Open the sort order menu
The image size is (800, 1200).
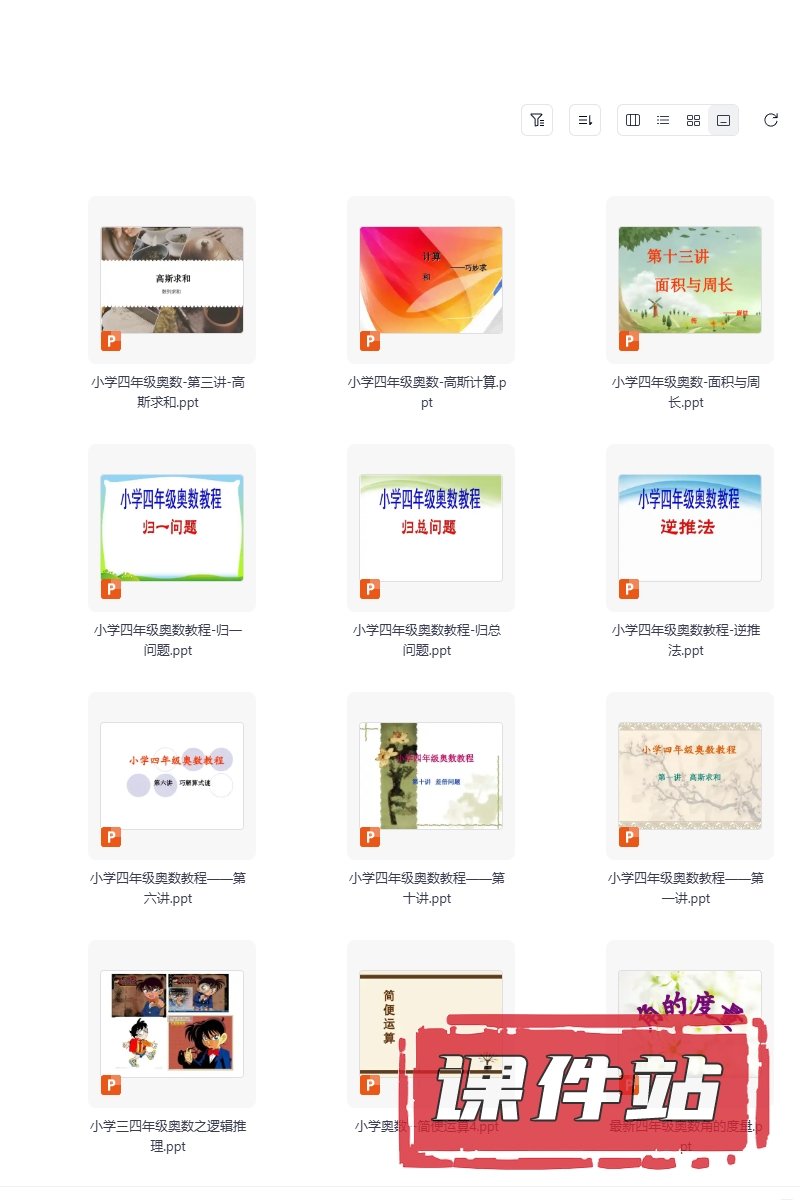[x=585, y=120]
